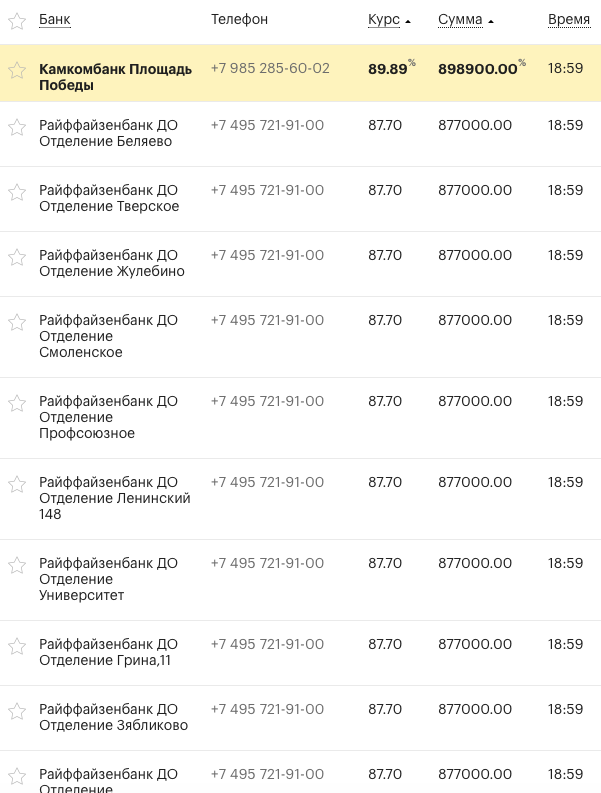Add Отделение Беляево to favorites
The image size is (601, 793).
coord(17,127)
